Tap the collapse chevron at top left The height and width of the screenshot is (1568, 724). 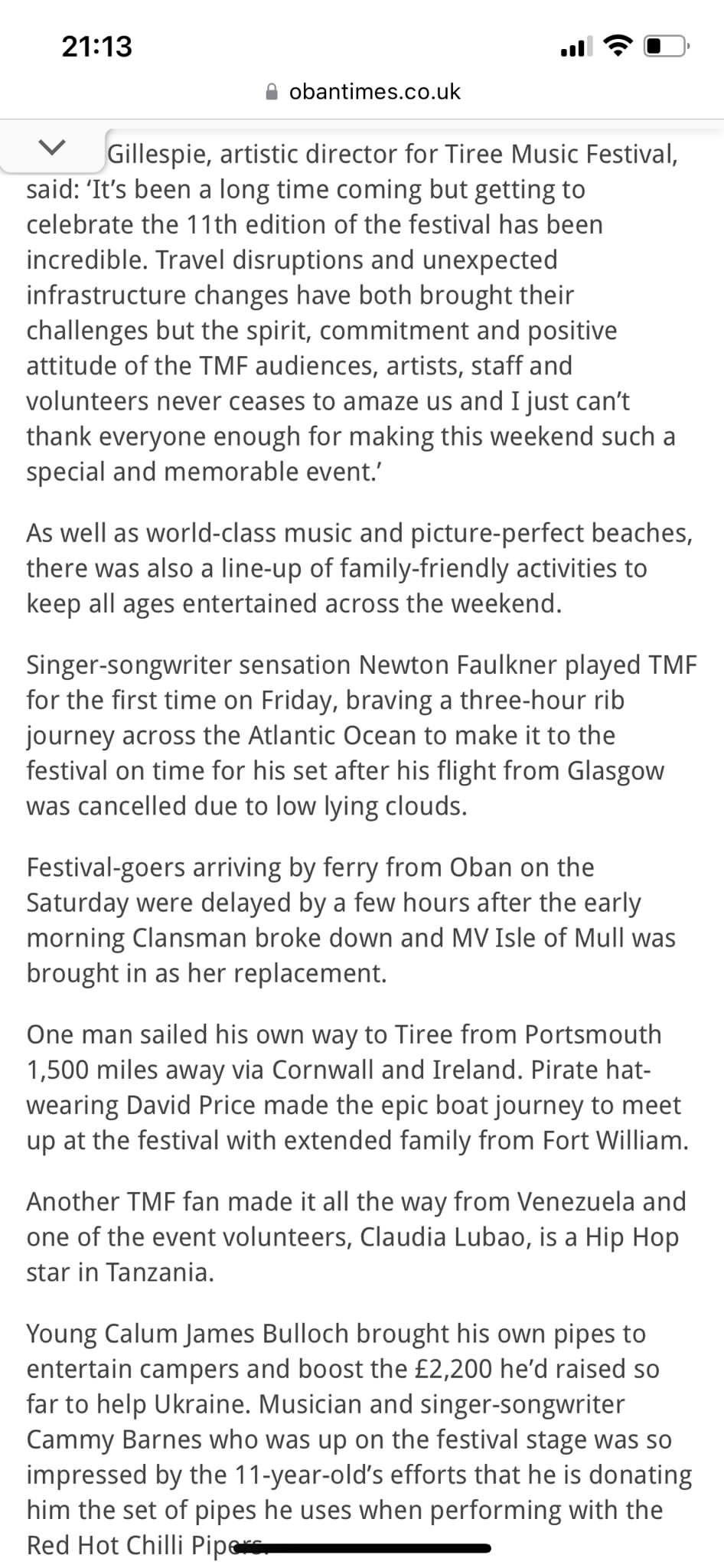coord(51,146)
